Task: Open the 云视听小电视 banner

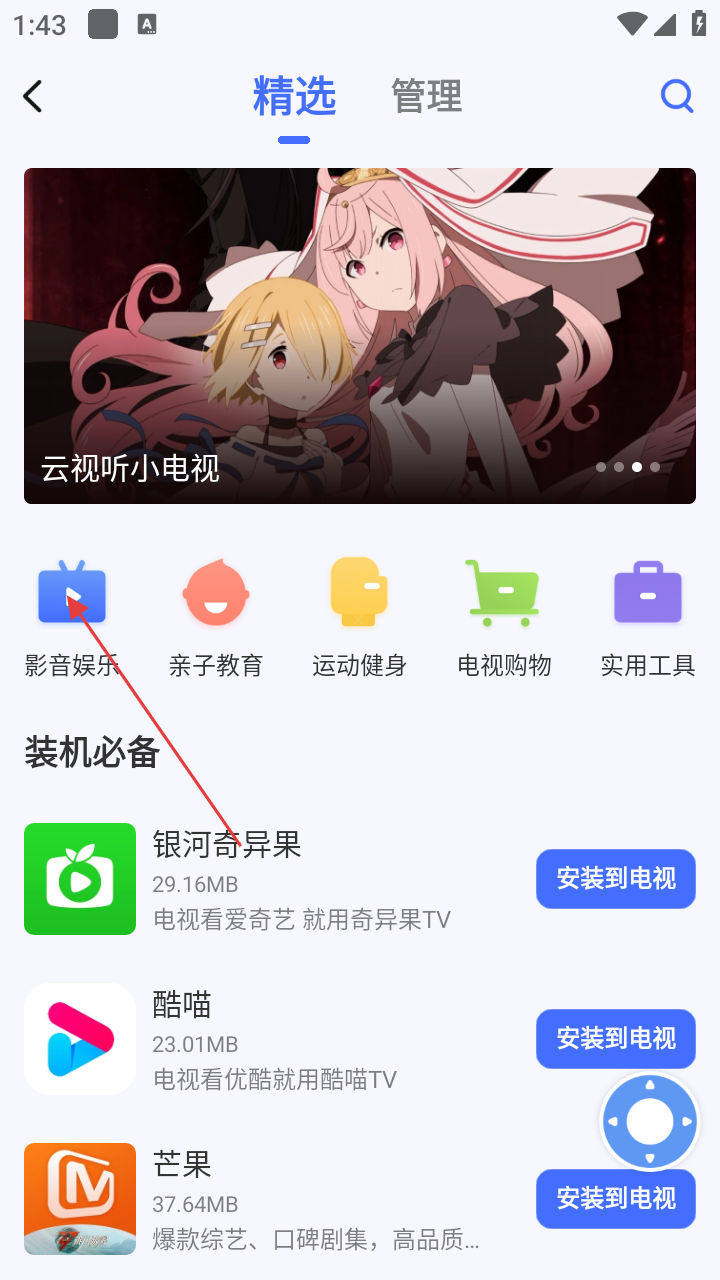Action: tap(360, 336)
